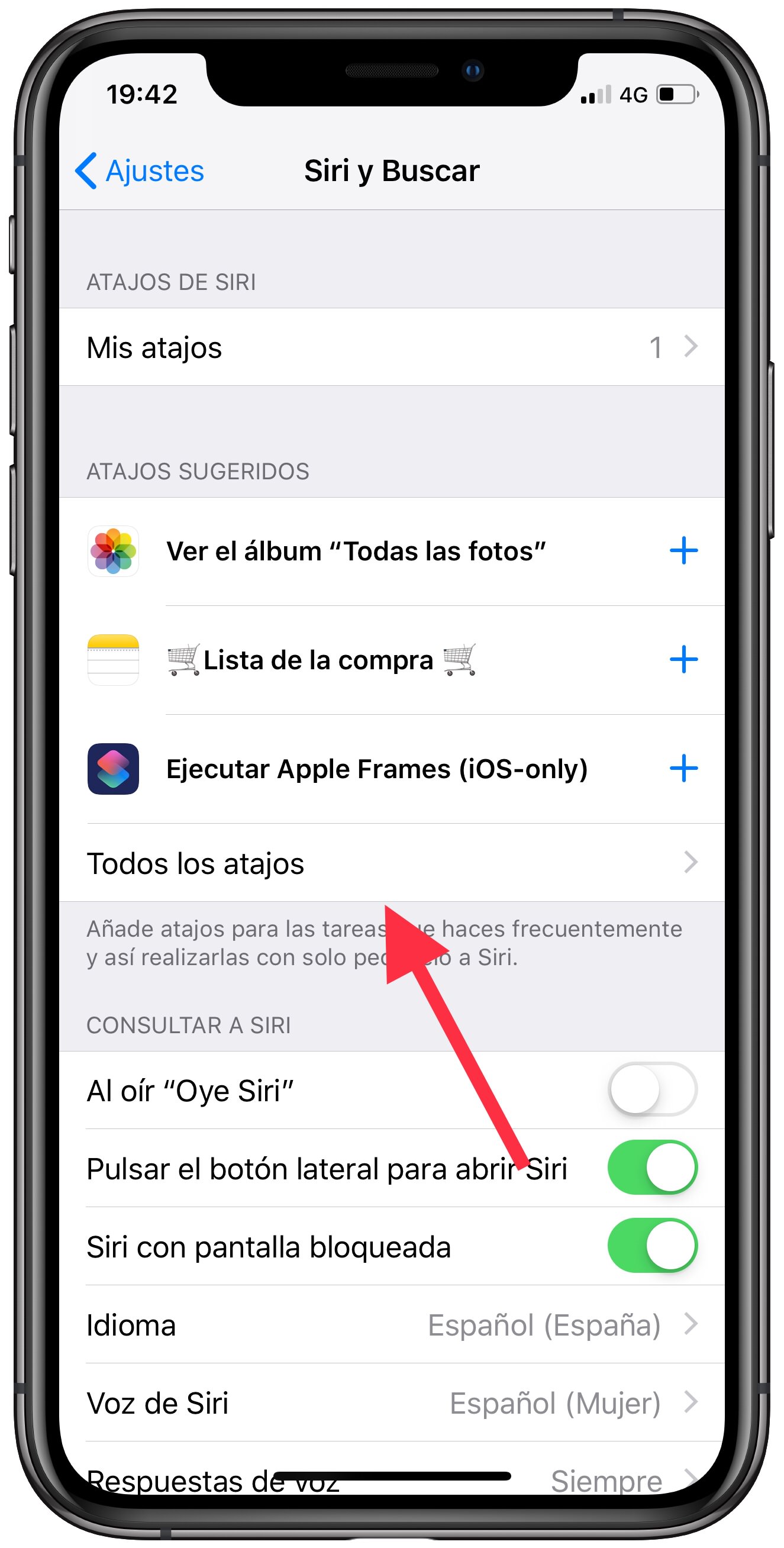784x1548 pixels.
Task: Open the Idioma setting
Action: coord(392,1324)
